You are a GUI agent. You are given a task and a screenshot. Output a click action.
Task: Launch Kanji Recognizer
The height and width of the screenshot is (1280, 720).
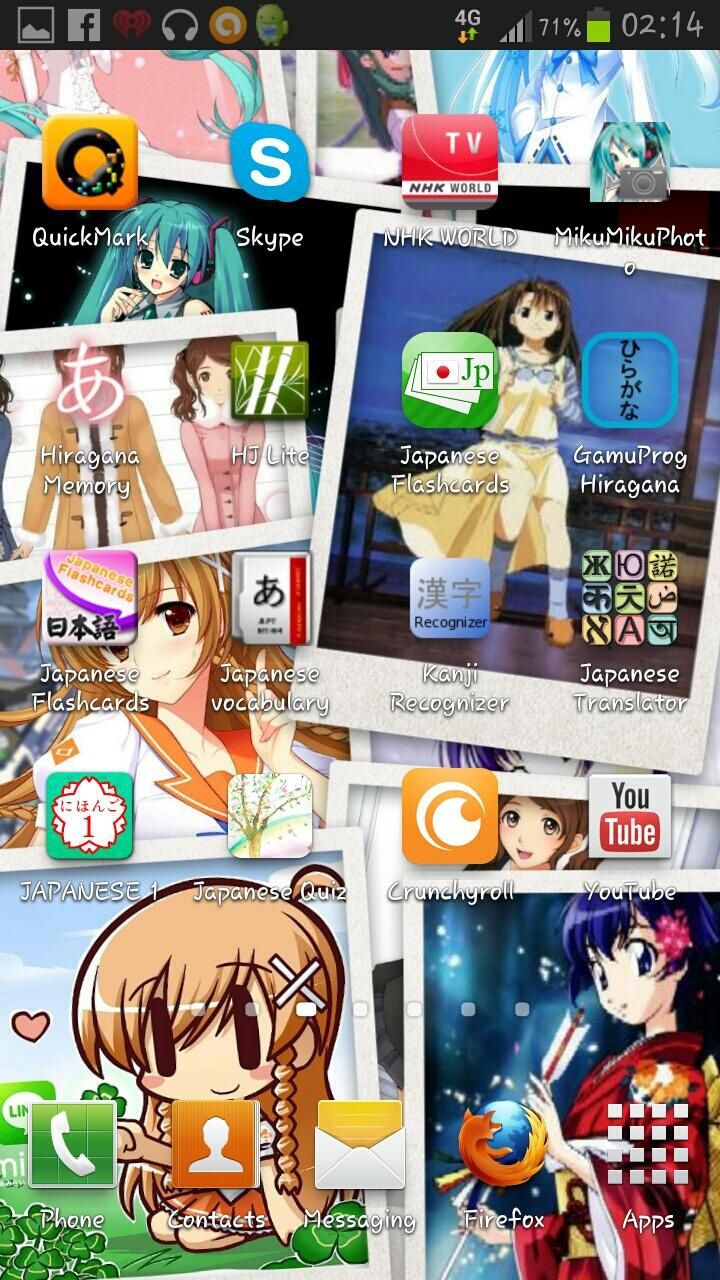[x=450, y=599]
